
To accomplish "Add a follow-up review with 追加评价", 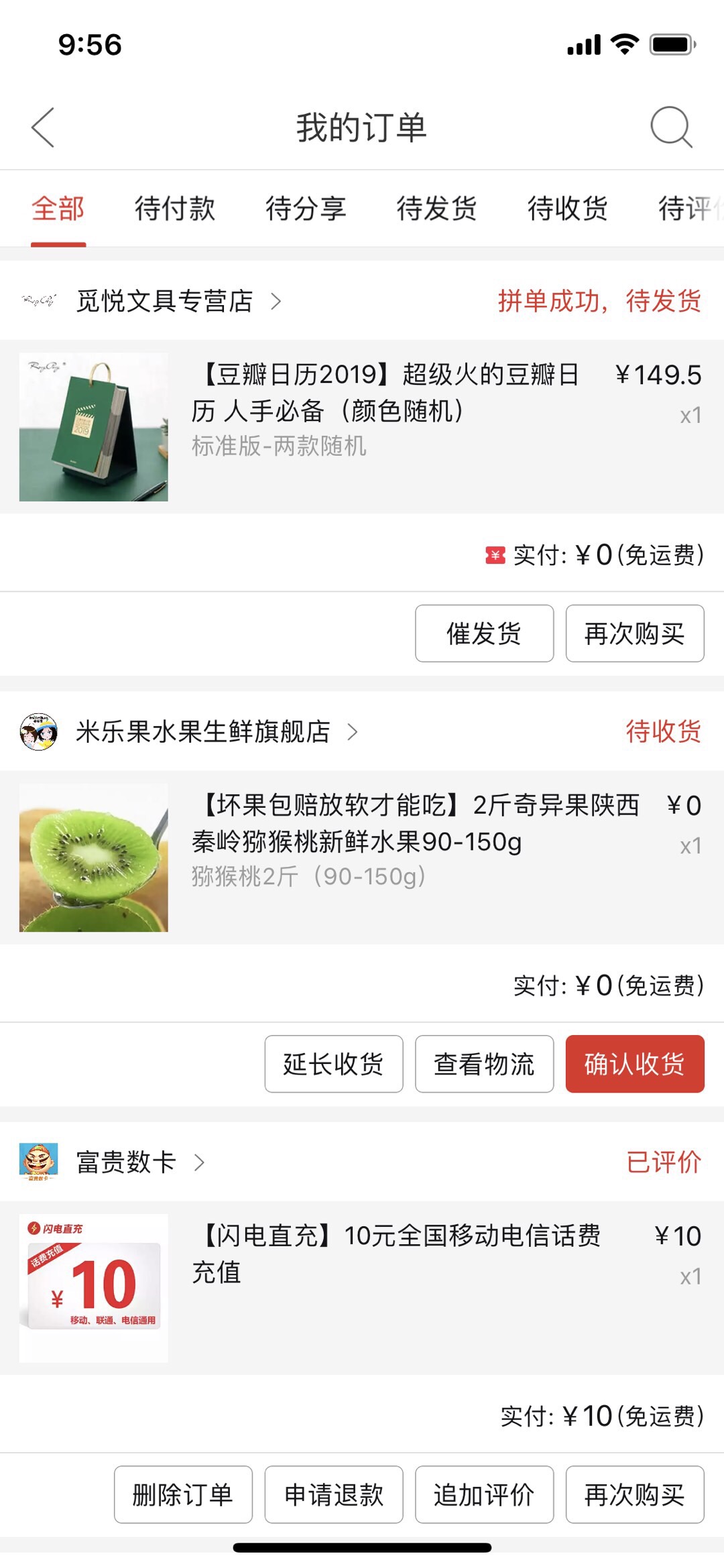I will click(484, 1494).
